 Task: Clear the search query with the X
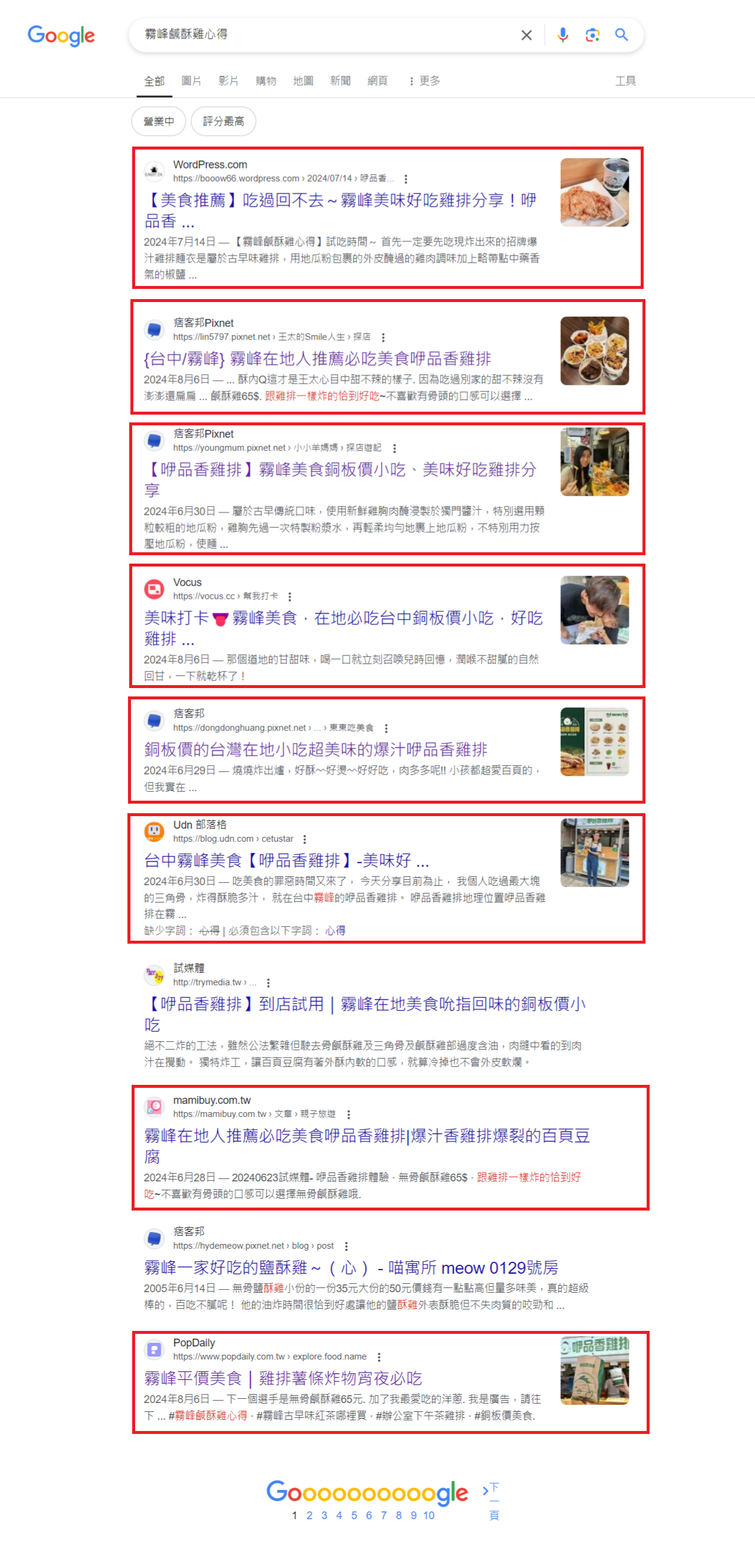[526, 35]
